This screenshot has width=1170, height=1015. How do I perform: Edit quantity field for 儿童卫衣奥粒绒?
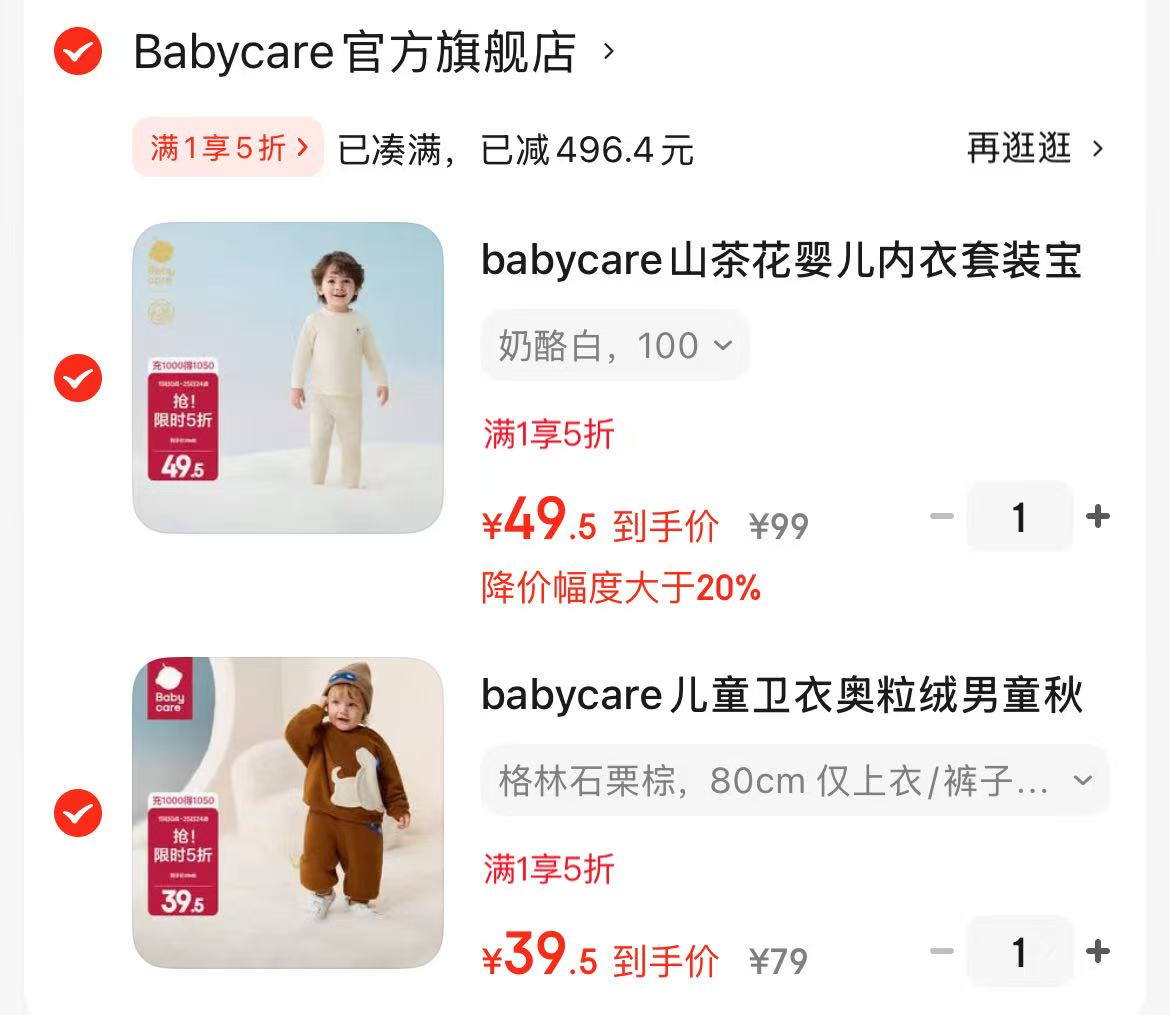[1019, 952]
